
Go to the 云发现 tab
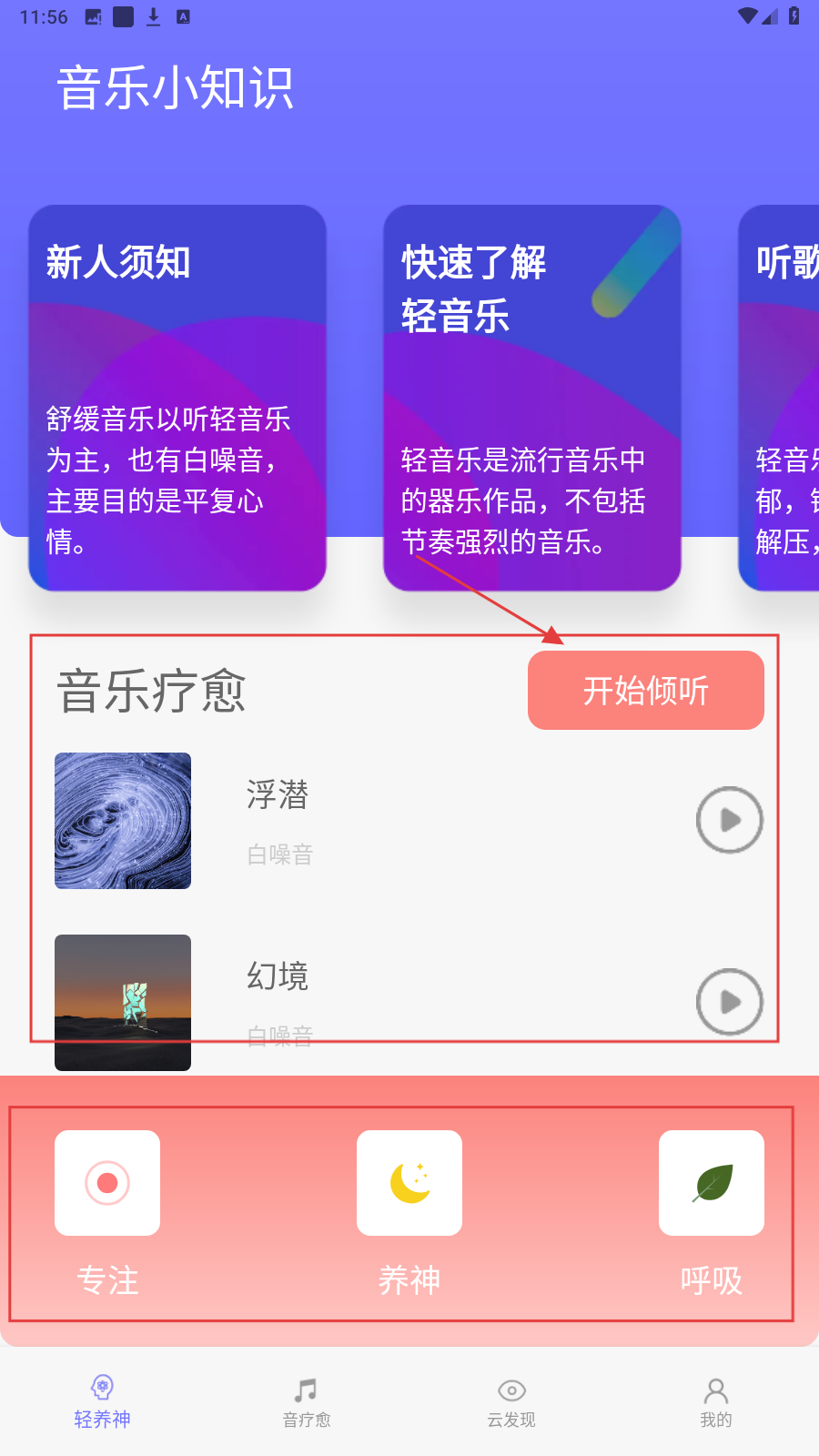click(x=511, y=1402)
